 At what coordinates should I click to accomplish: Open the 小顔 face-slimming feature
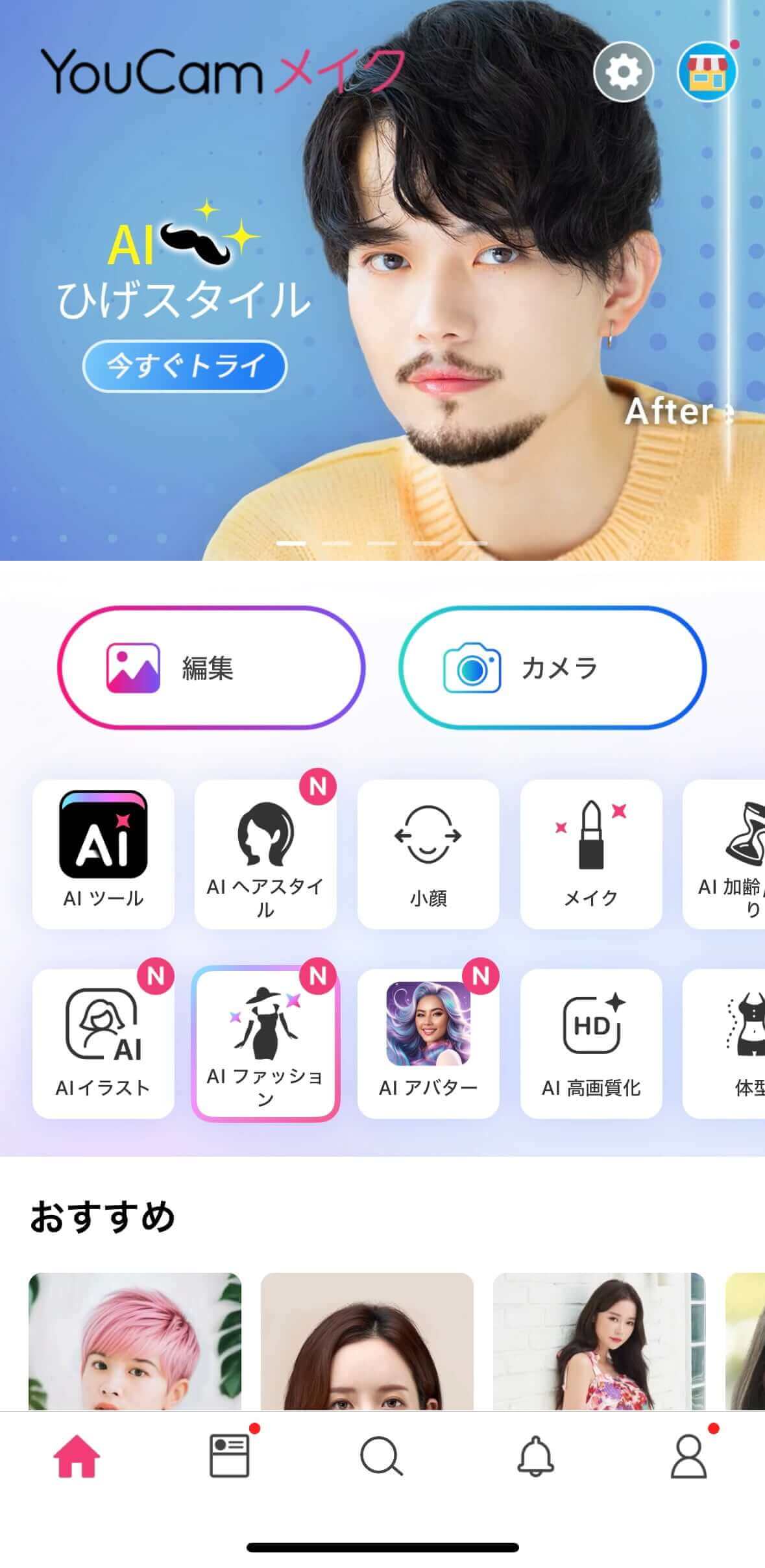(430, 850)
